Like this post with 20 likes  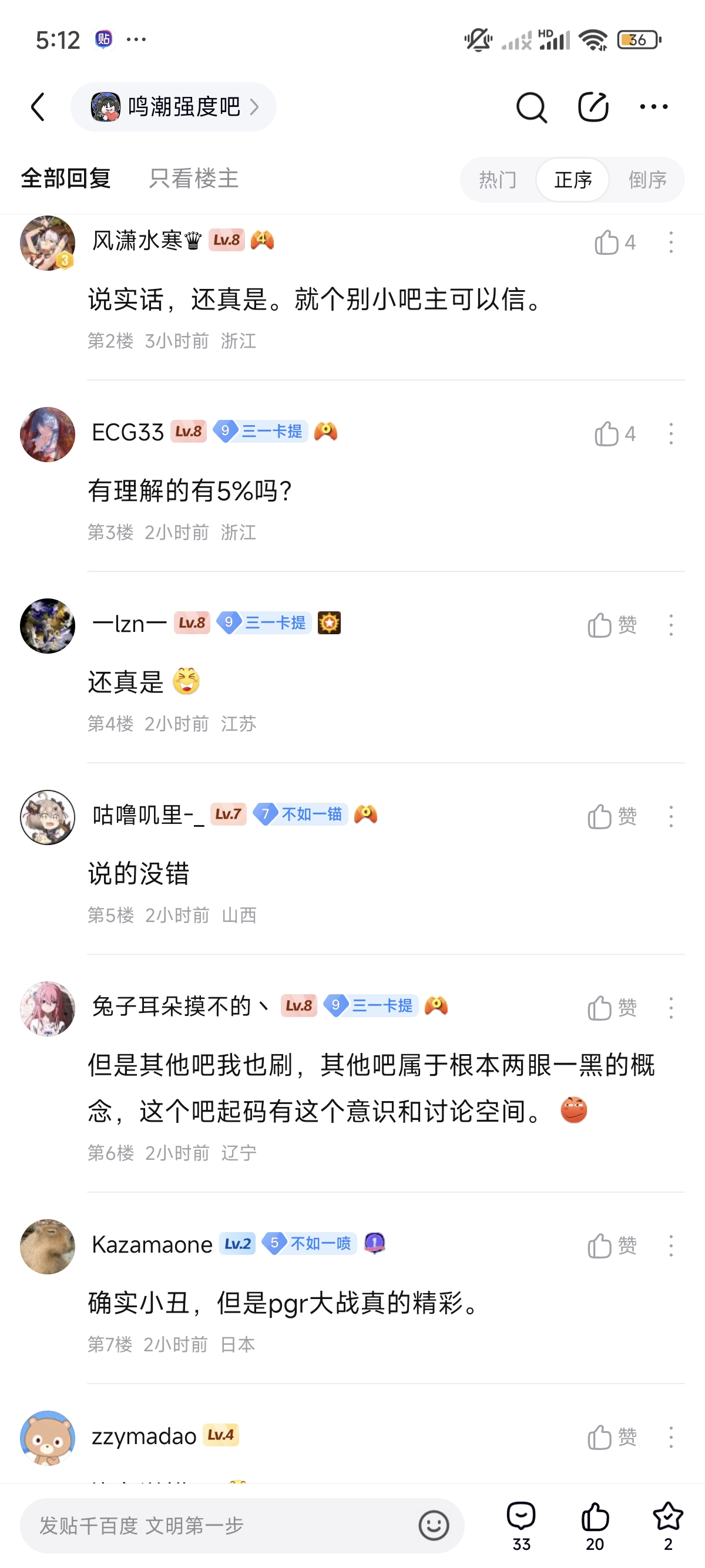tap(595, 1524)
